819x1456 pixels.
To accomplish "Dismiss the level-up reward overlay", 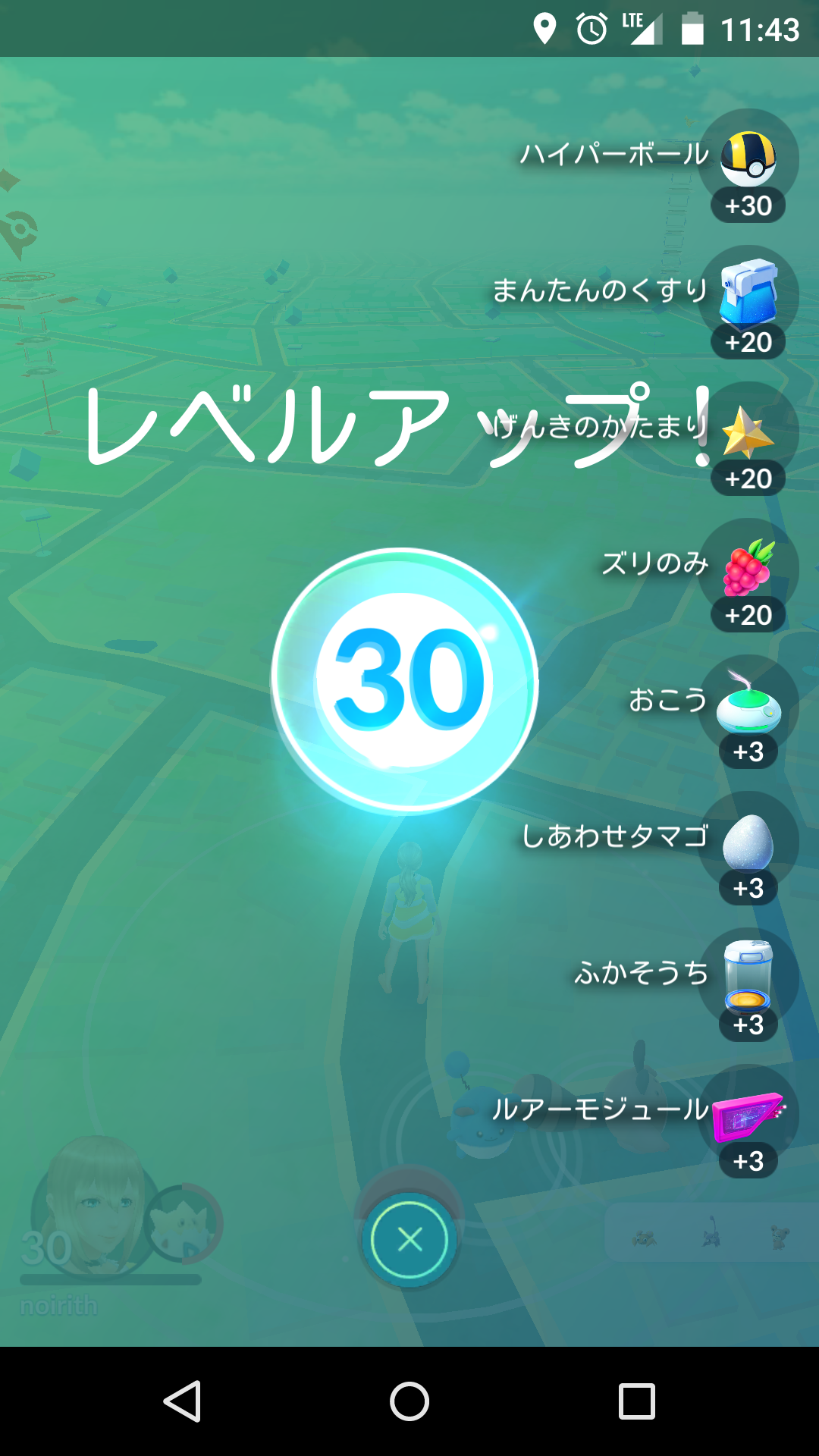I will coord(409,1240).
